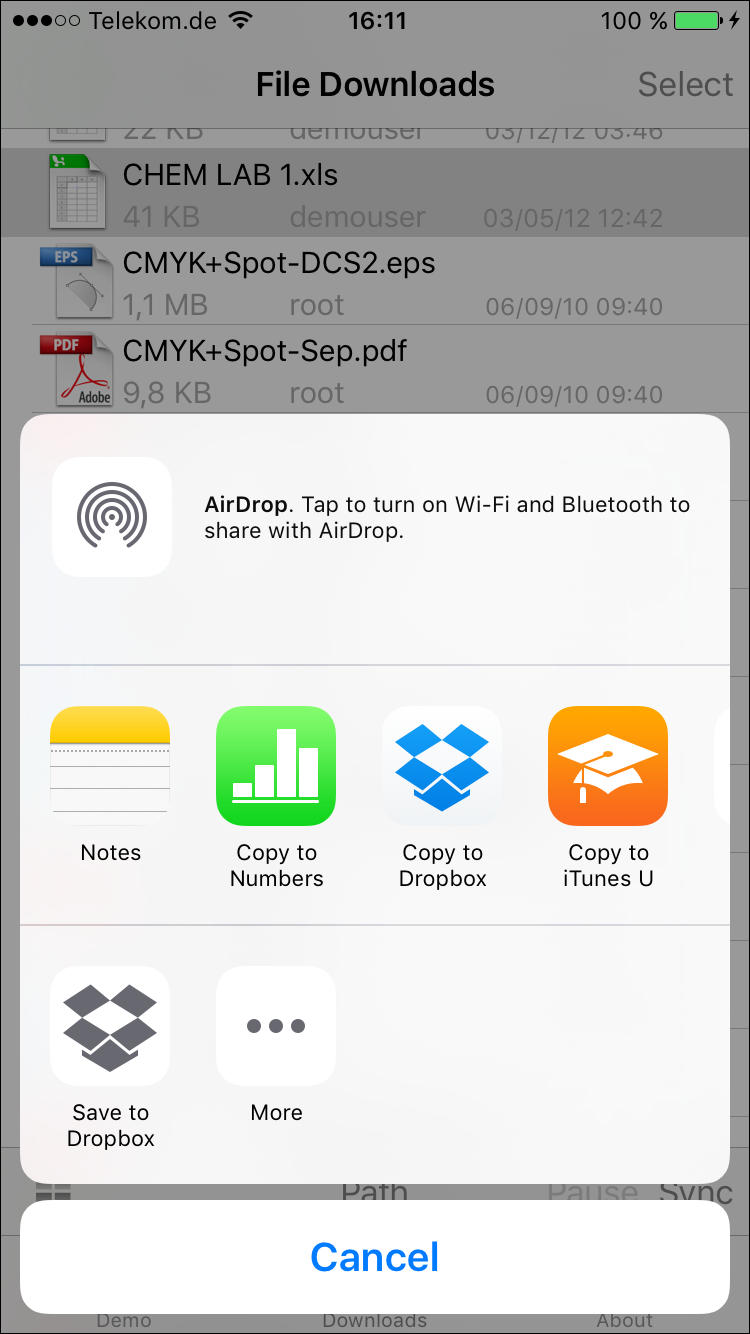Image resolution: width=750 pixels, height=1334 pixels.
Task: Tap Save to Dropbox action
Action: click(x=110, y=1026)
